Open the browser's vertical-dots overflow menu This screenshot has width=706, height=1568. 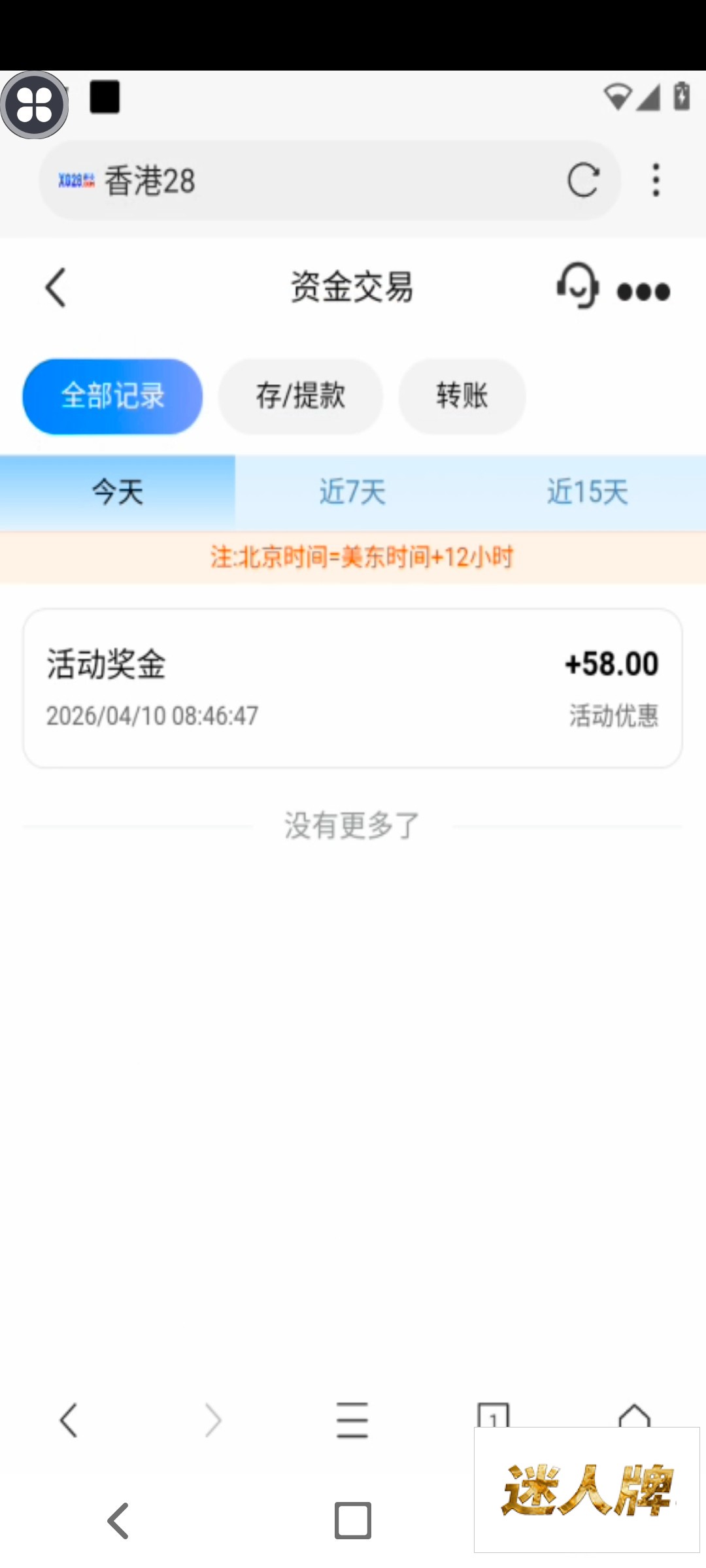(x=656, y=180)
